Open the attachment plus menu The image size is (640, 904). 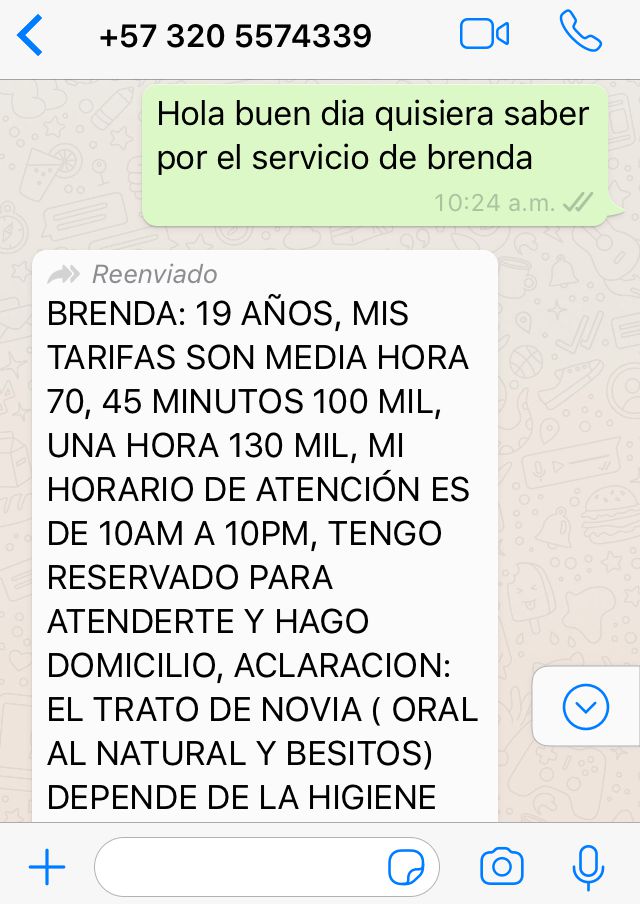click(x=46, y=867)
